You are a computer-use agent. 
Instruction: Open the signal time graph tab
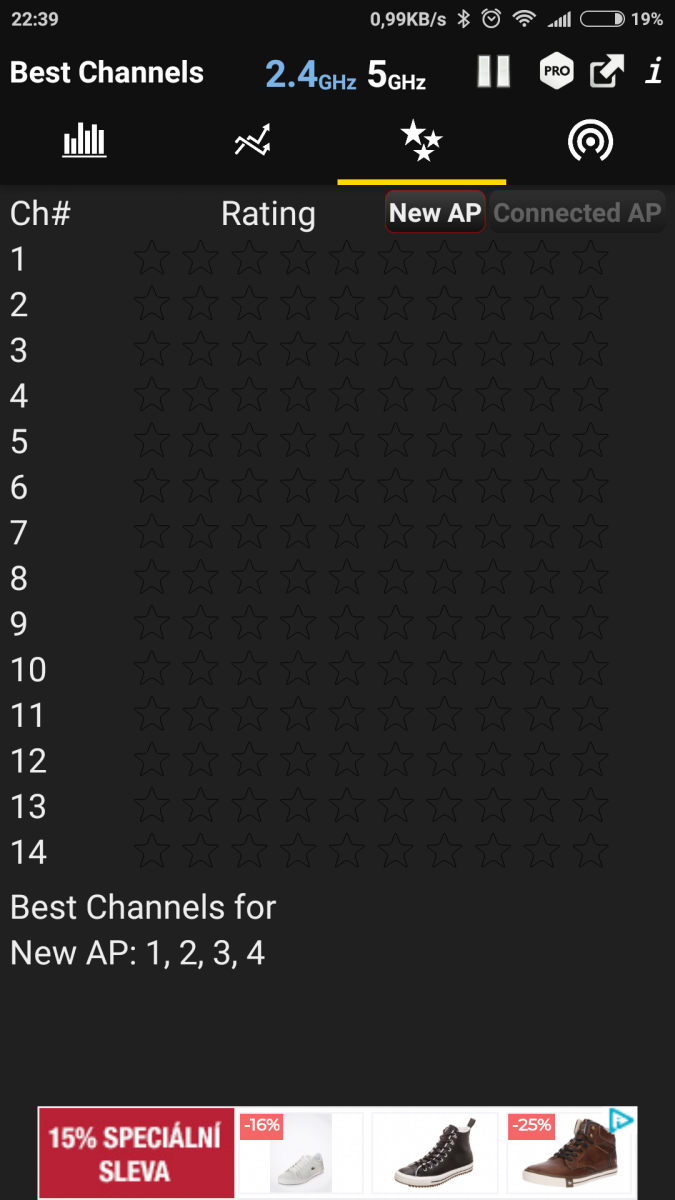coord(252,141)
